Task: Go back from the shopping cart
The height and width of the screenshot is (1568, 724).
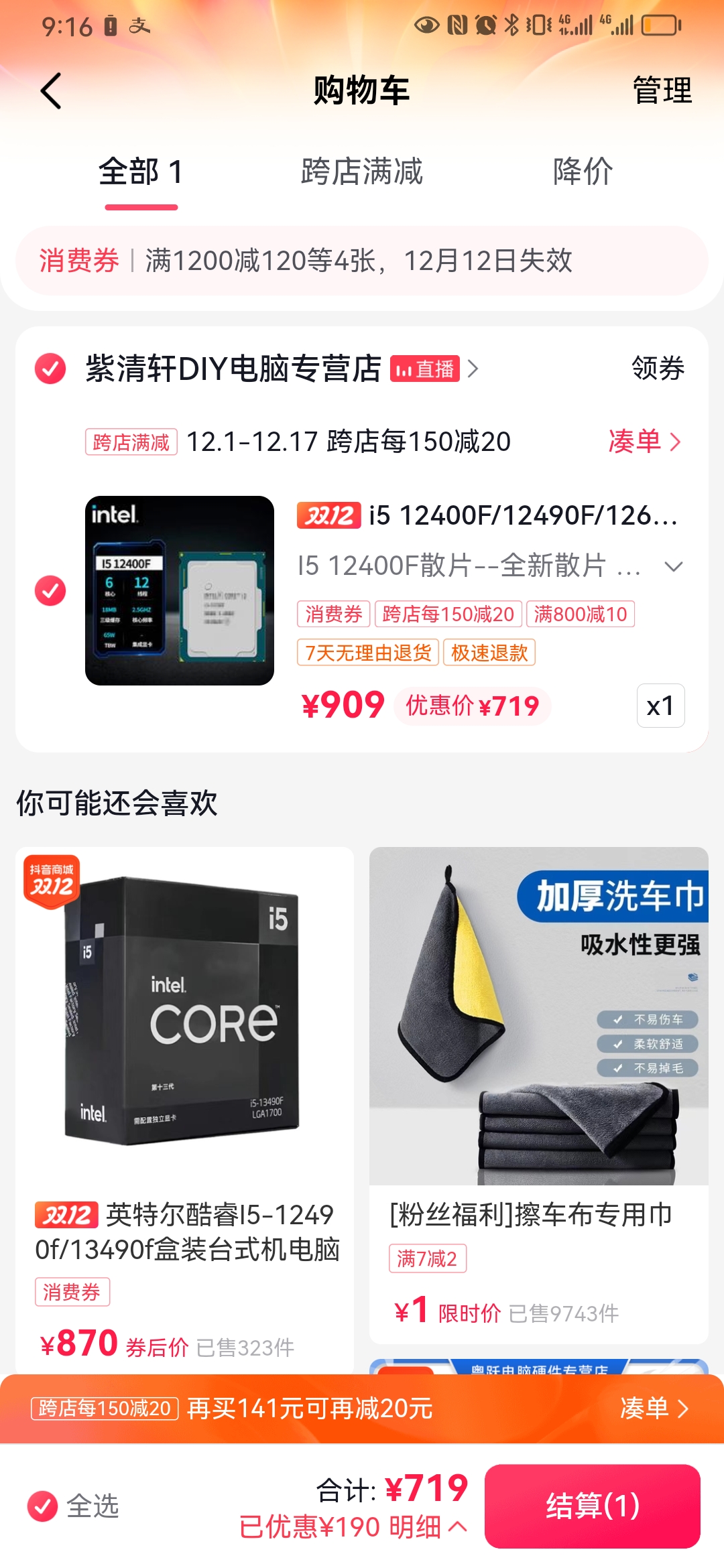Action: click(51, 90)
